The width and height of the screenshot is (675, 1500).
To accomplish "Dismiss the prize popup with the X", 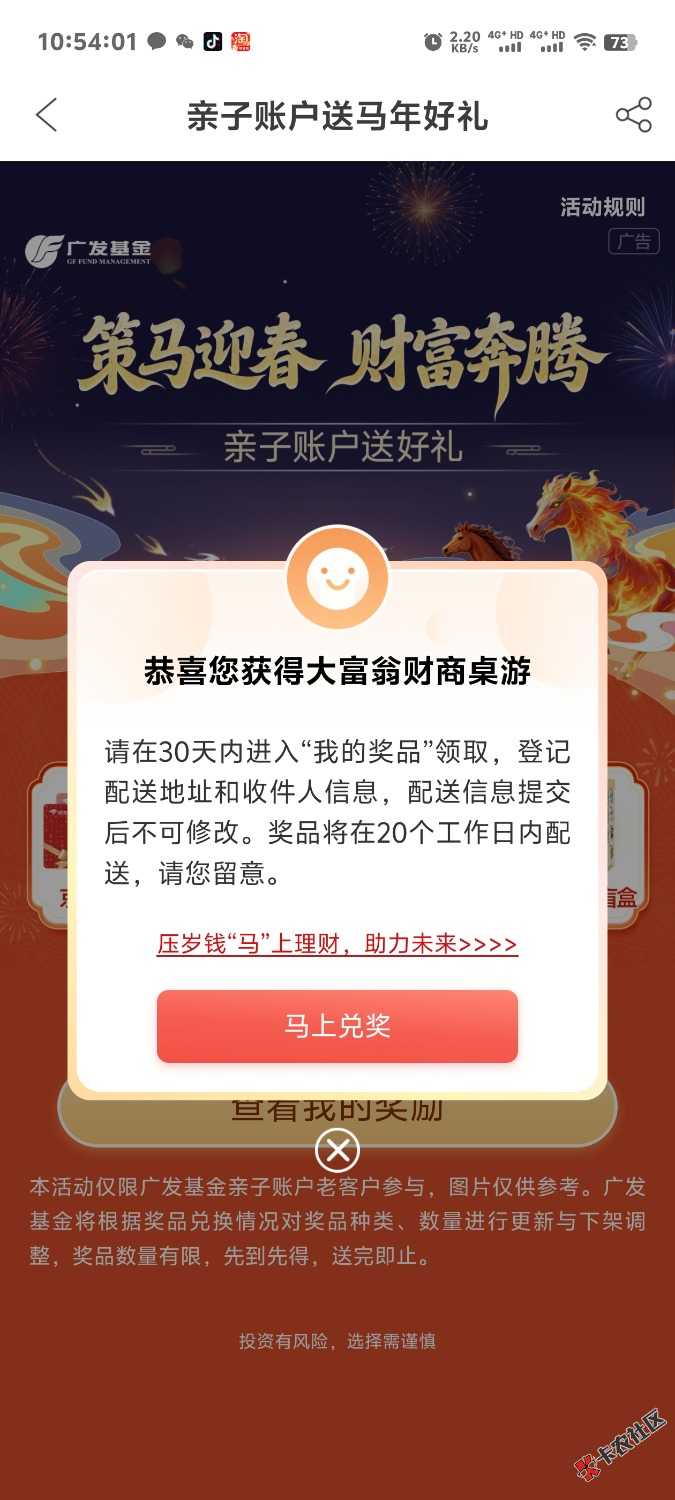I will (x=337, y=1151).
